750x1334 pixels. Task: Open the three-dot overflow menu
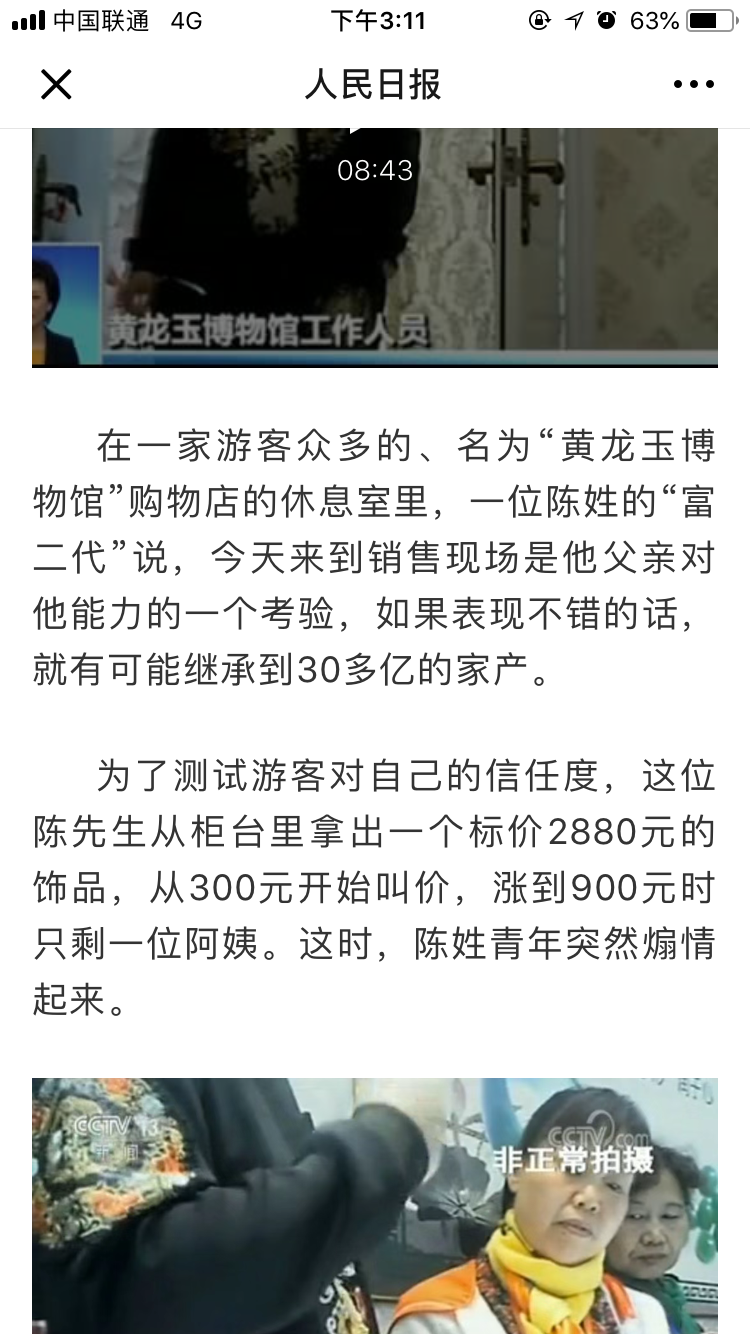pos(693,85)
